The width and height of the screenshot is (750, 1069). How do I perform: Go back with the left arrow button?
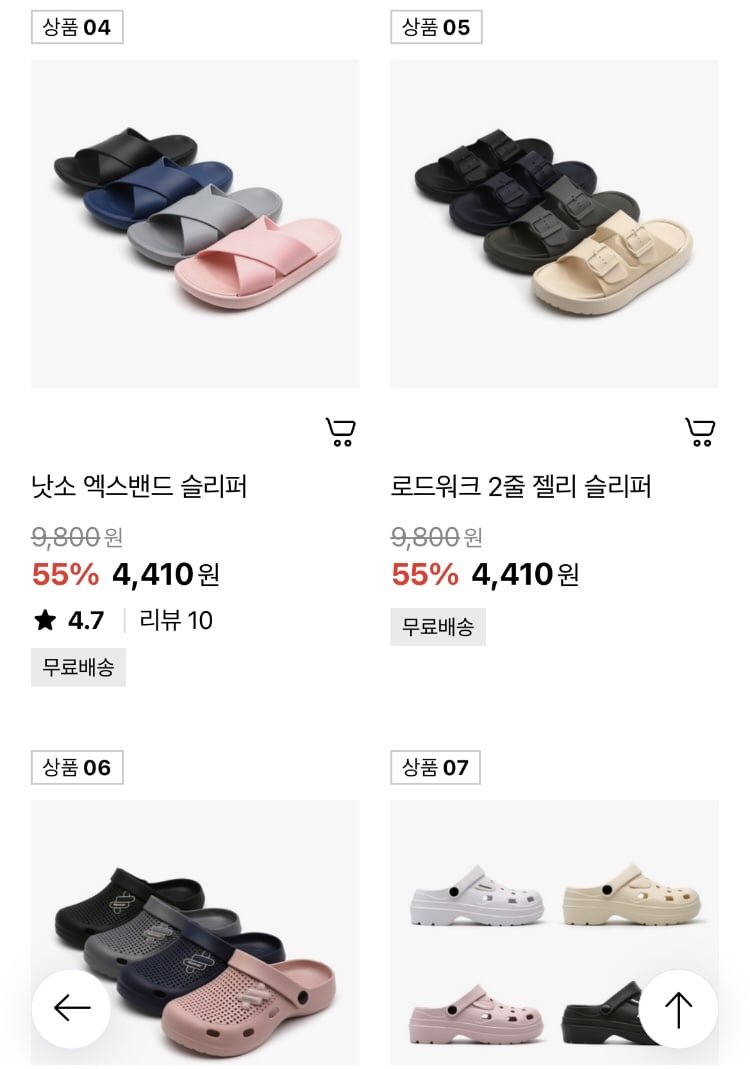pyautogui.click(x=72, y=1008)
